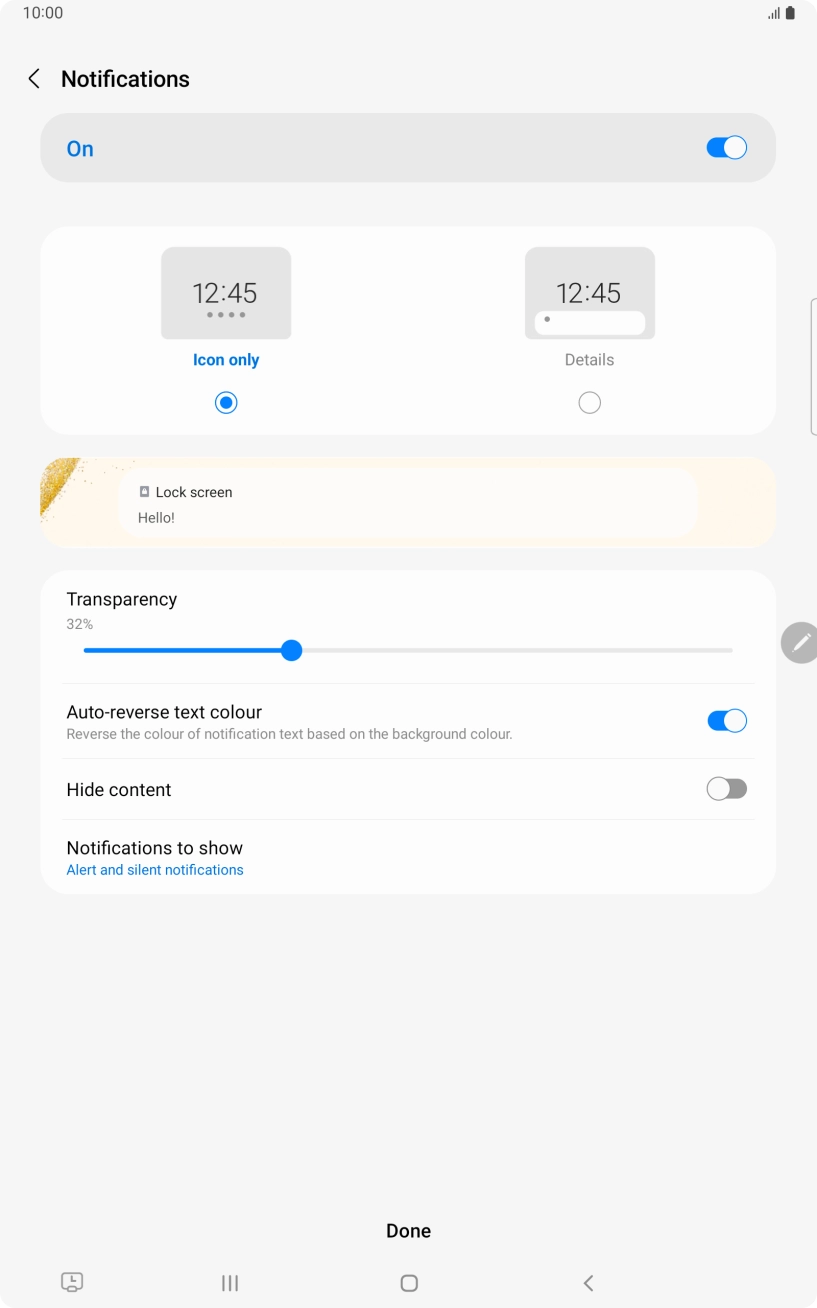
Task: Go to the home screen
Action: tap(409, 1283)
